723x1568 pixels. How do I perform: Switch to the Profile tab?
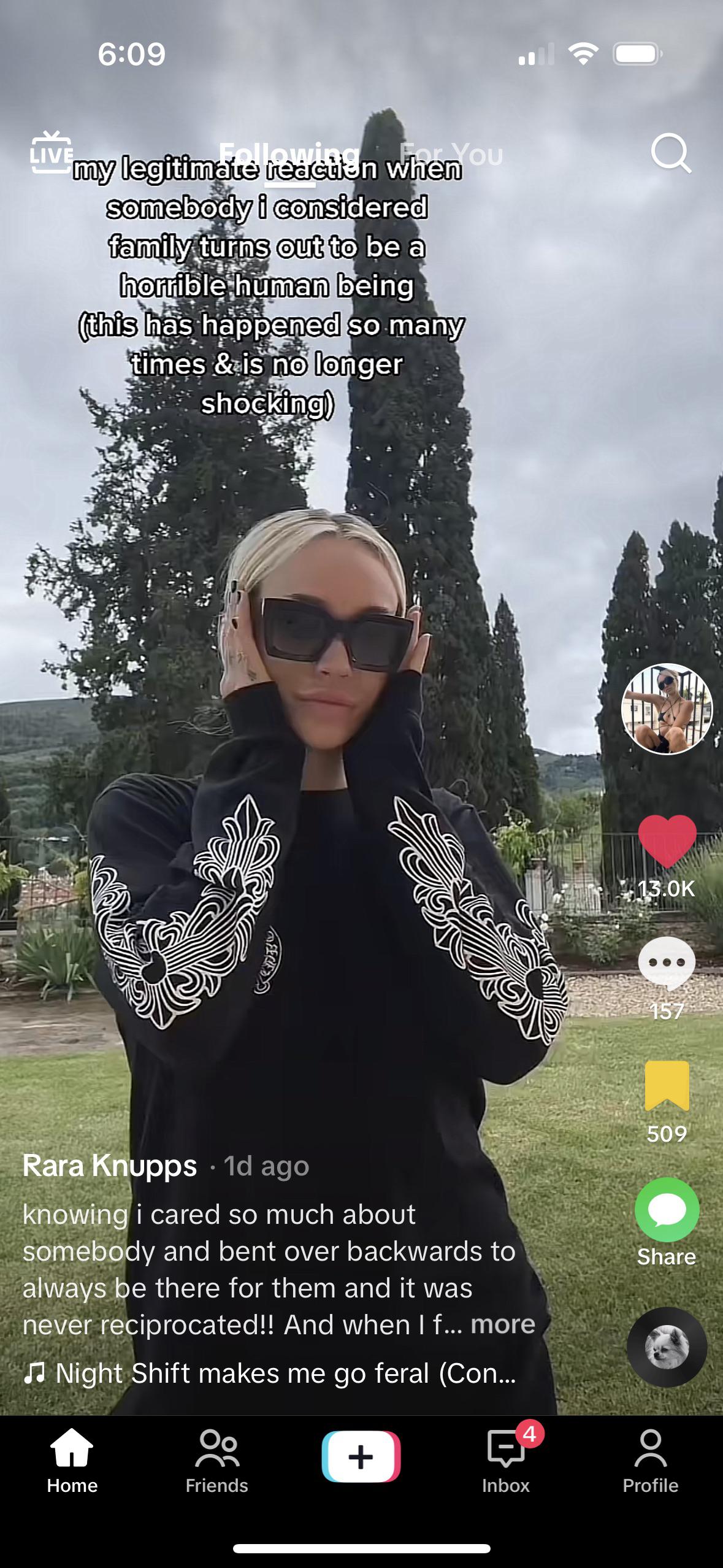click(650, 1461)
